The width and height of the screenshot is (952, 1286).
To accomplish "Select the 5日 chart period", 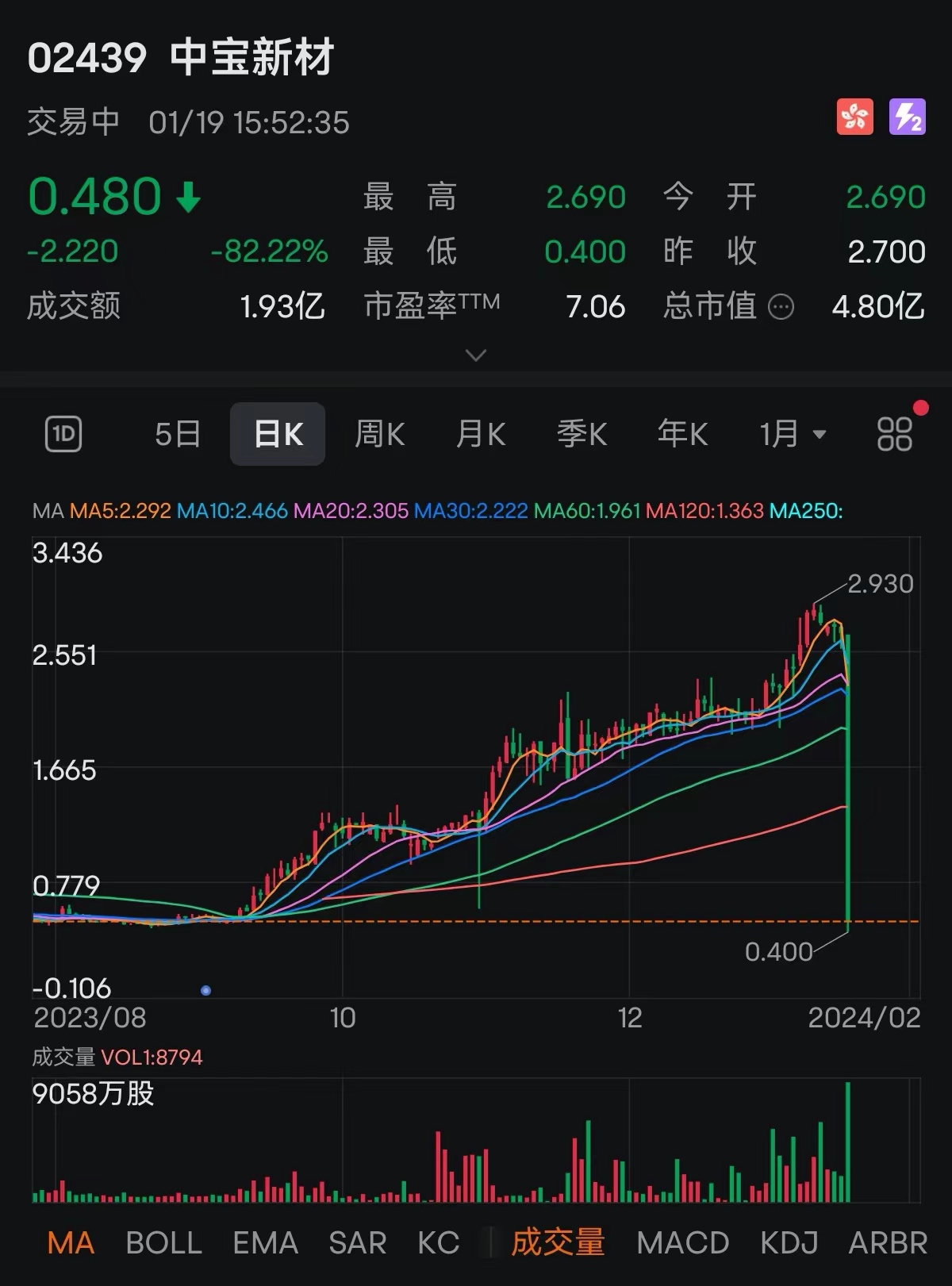I will (x=177, y=434).
